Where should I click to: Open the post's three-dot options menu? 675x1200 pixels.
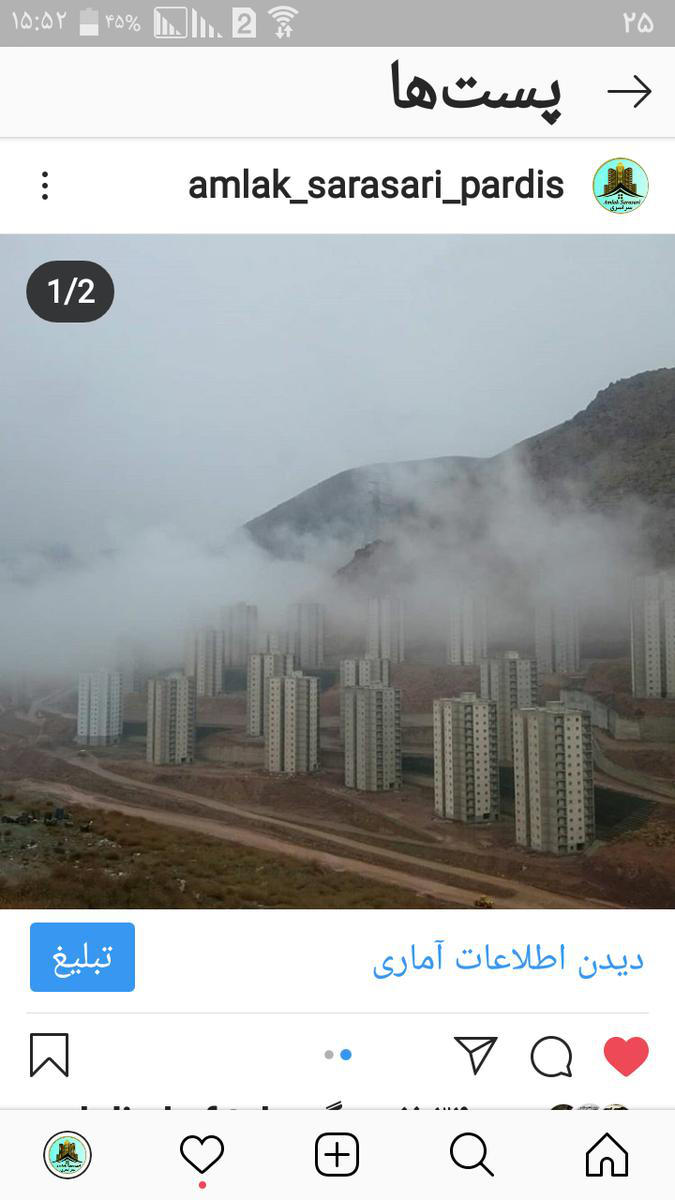(45, 185)
